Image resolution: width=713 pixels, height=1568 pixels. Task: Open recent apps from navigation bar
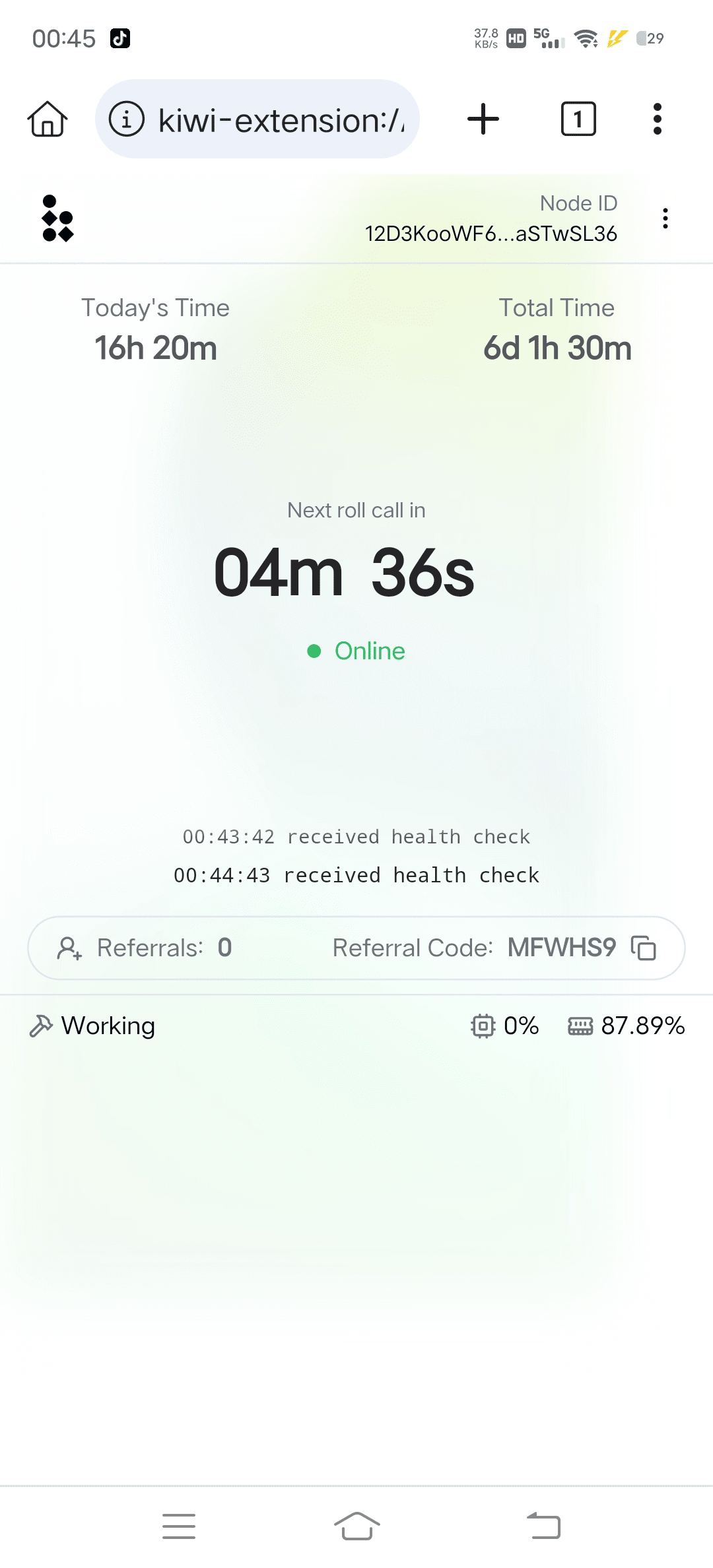click(179, 1526)
